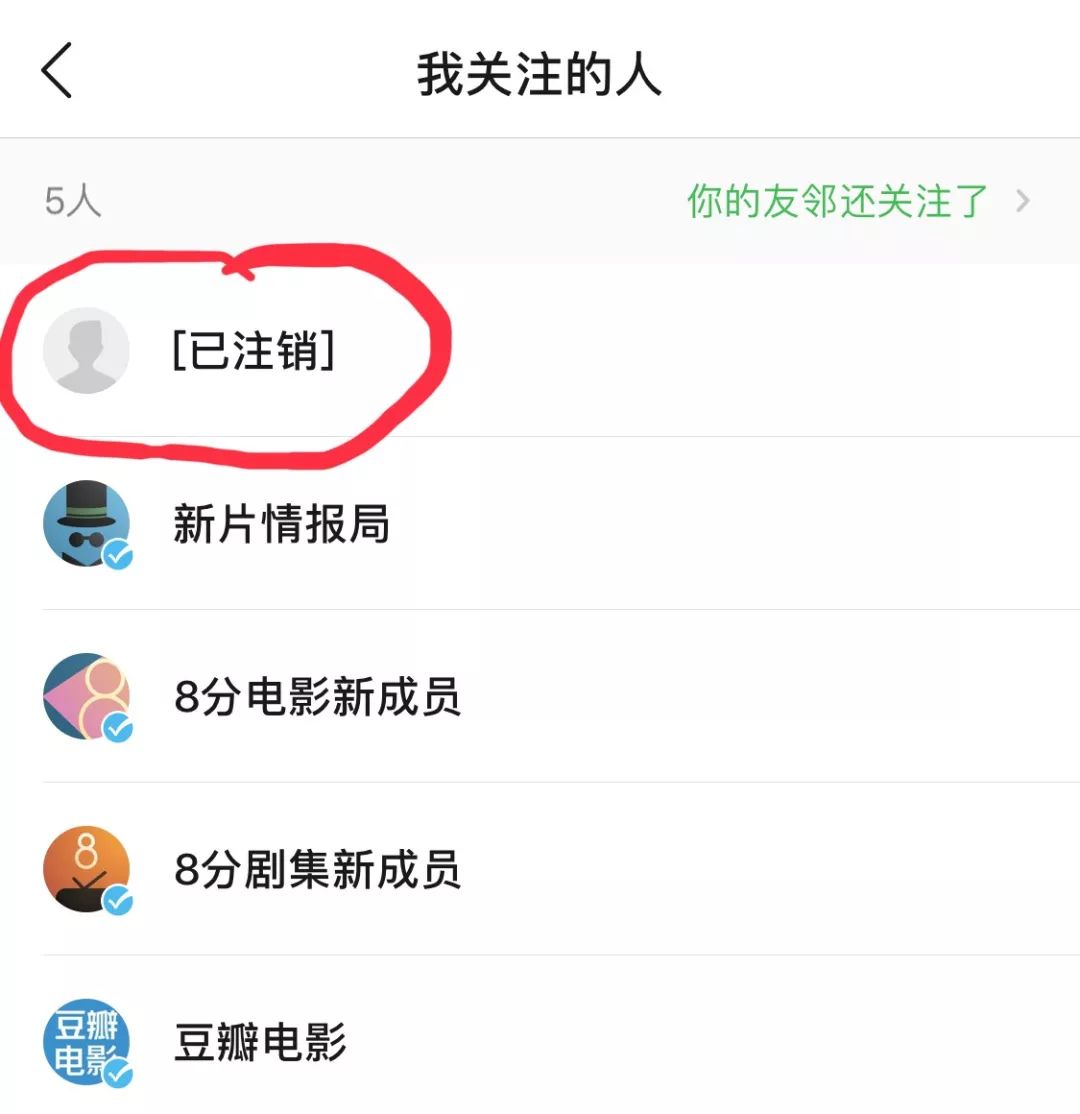Open the 新片情报局 account avatar

point(85,525)
